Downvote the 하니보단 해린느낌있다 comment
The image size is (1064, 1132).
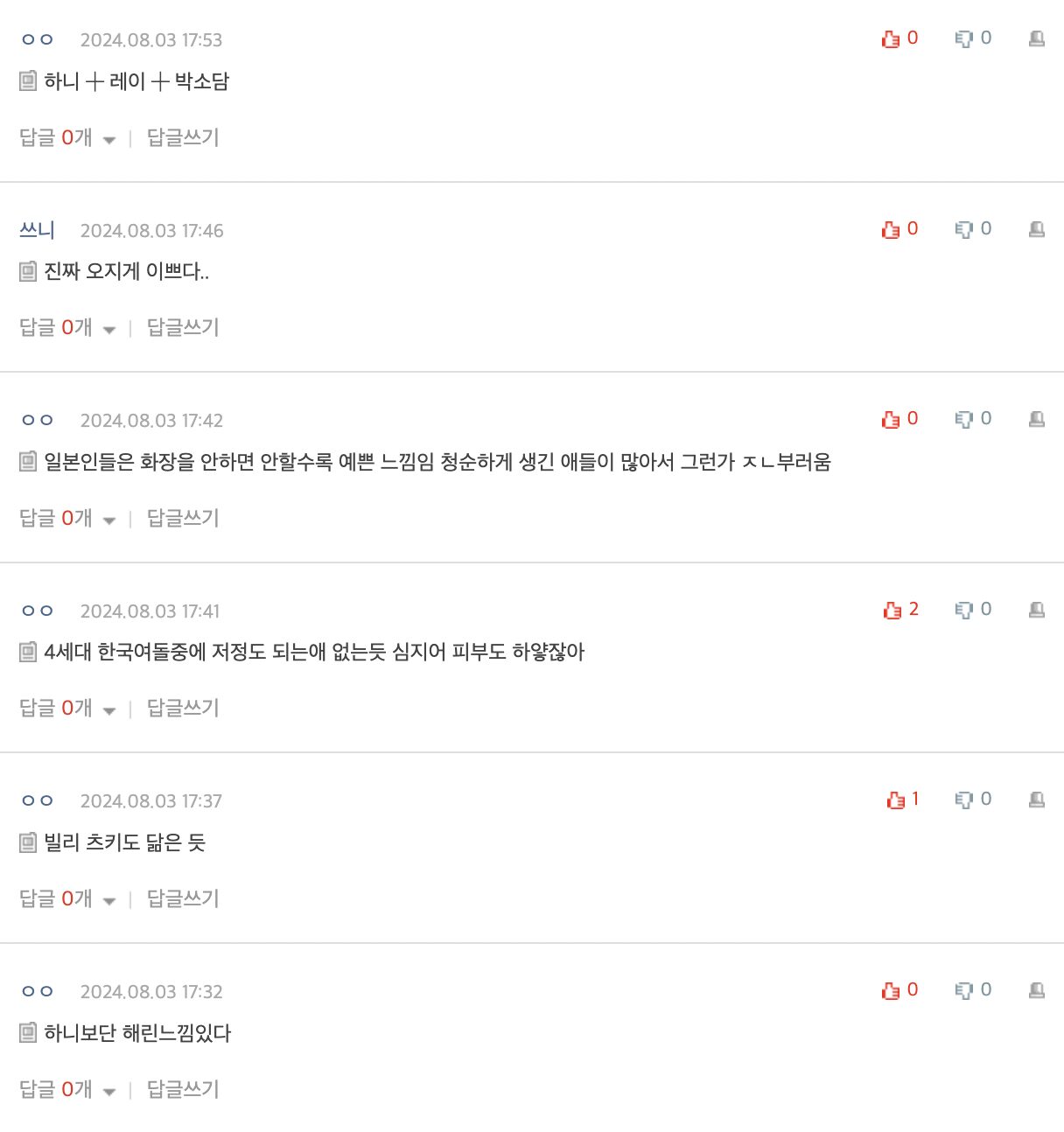[x=963, y=990]
